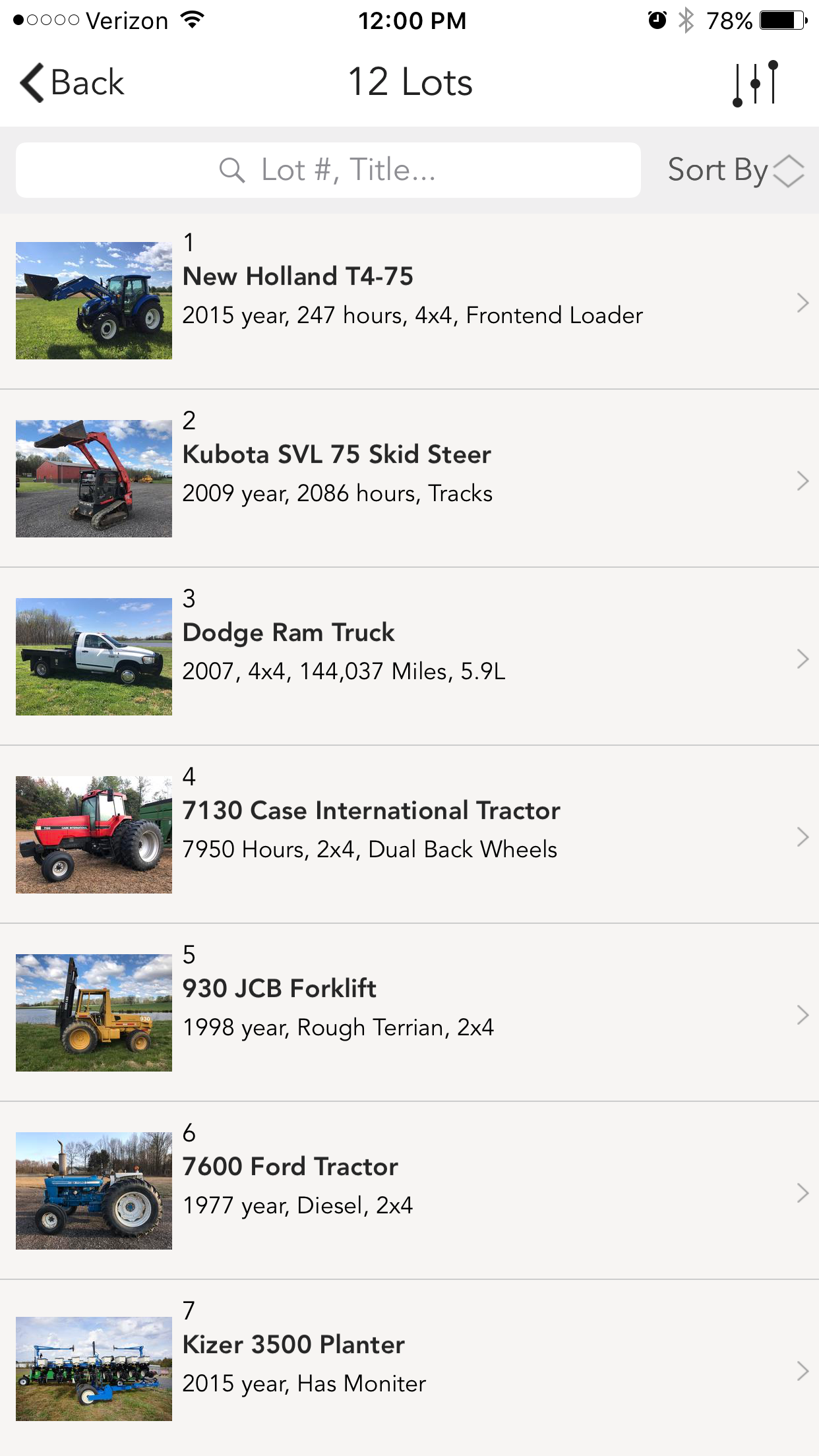Open the 7600 Ford Tractor listing
Viewport: 819px width, 1456px height.
coord(409,1191)
